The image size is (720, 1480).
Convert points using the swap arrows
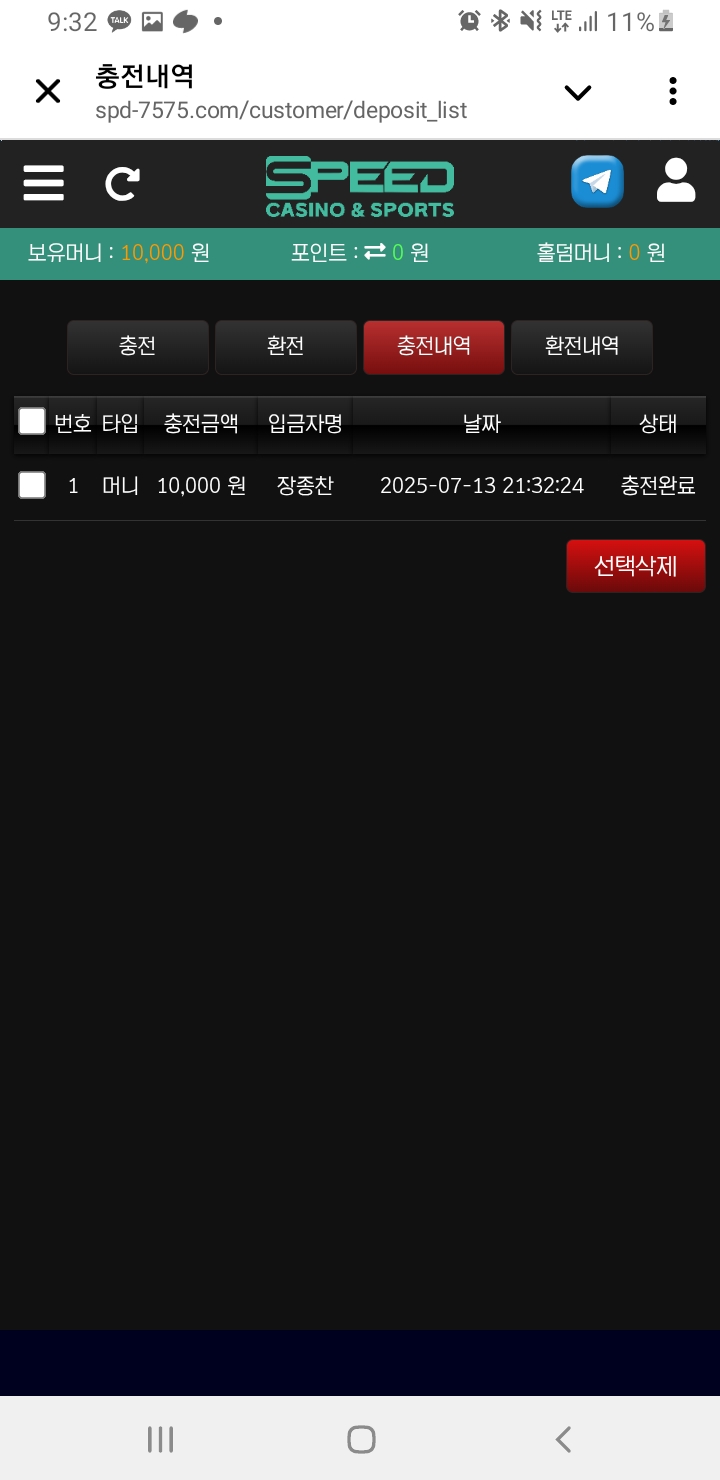point(374,253)
